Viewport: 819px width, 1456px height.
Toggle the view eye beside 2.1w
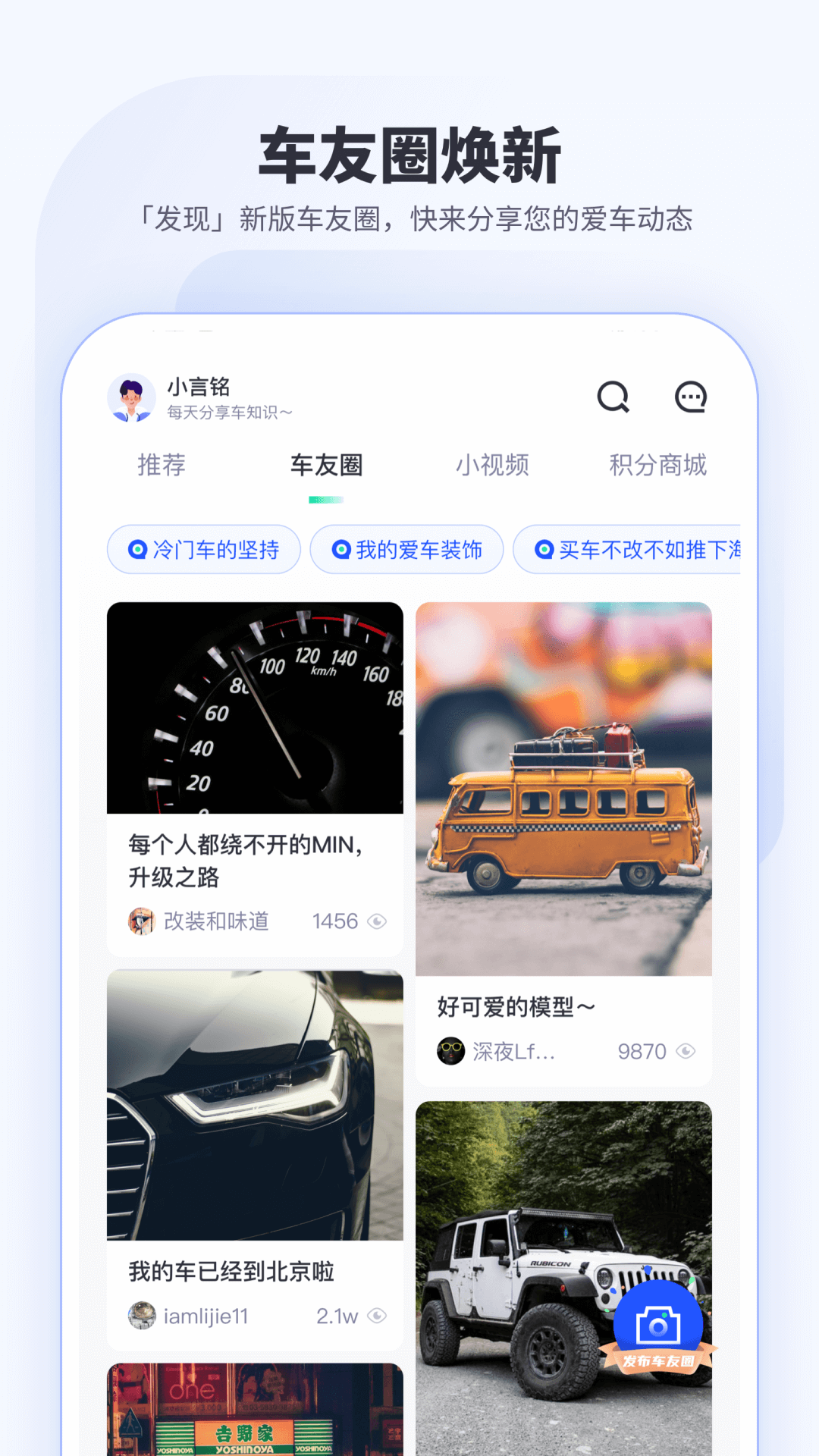coord(377,1316)
